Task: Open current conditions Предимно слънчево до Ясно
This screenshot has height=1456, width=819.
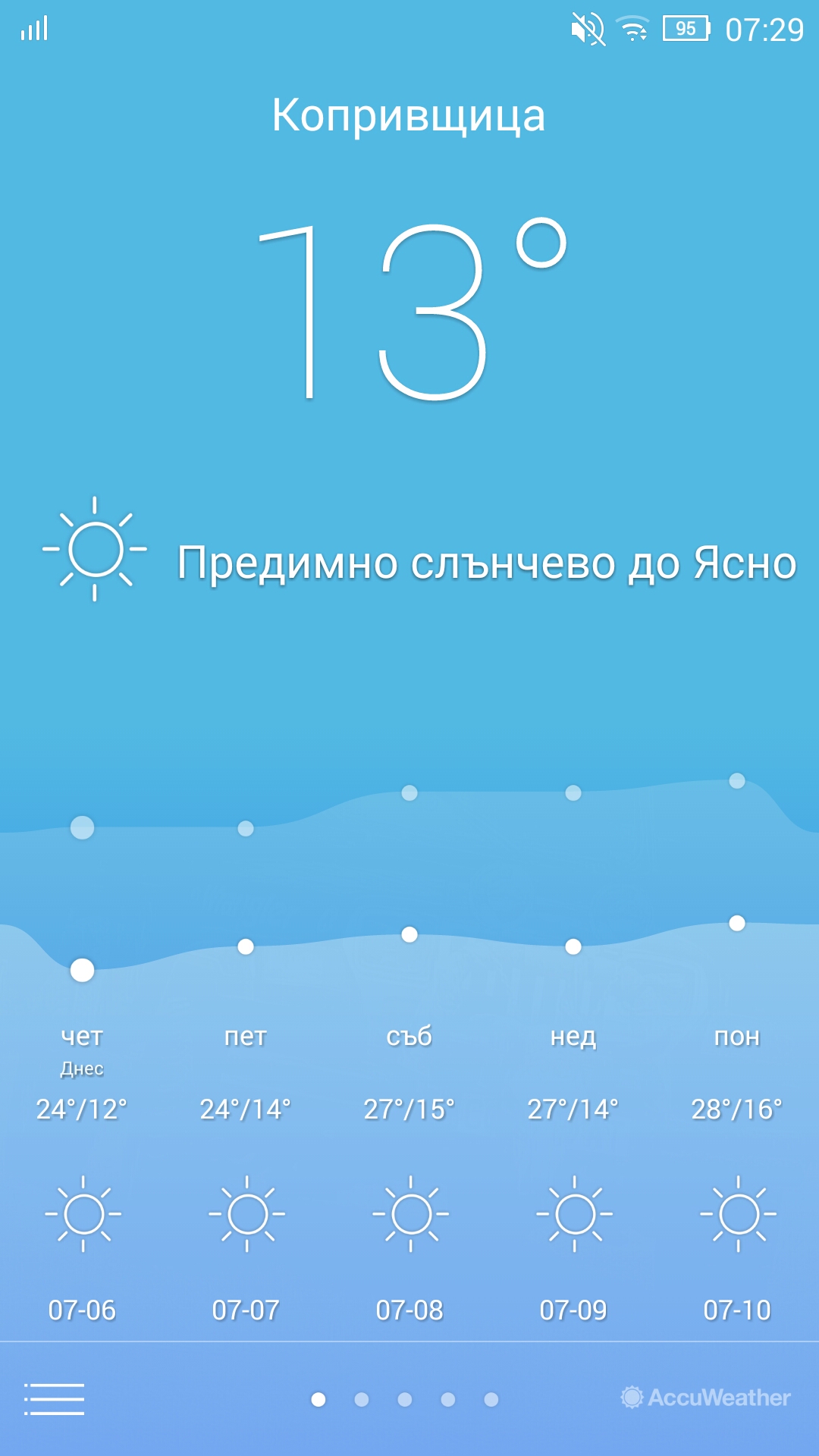Action: point(485,563)
